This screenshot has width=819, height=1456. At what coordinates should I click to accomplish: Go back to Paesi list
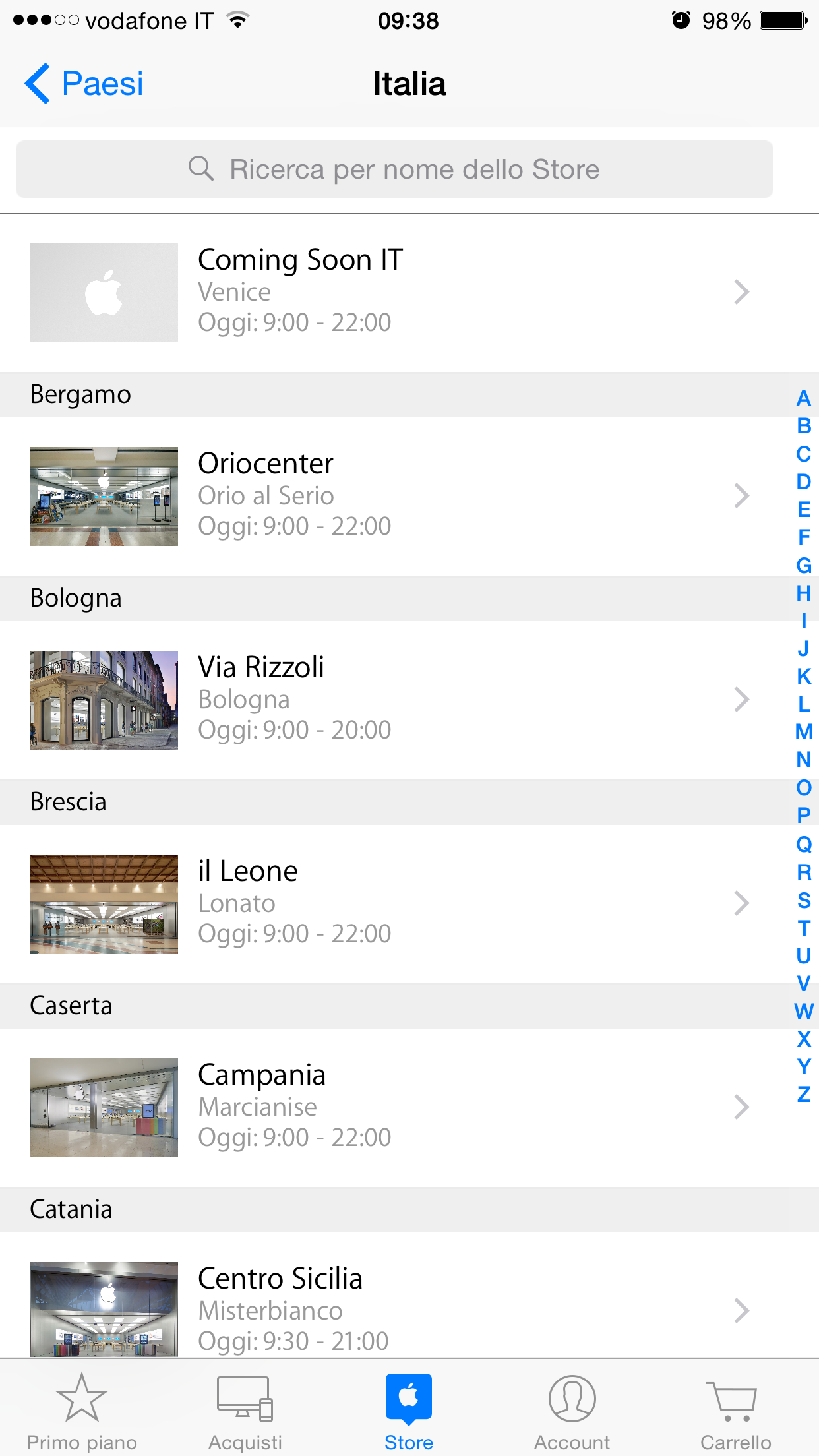(84, 84)
